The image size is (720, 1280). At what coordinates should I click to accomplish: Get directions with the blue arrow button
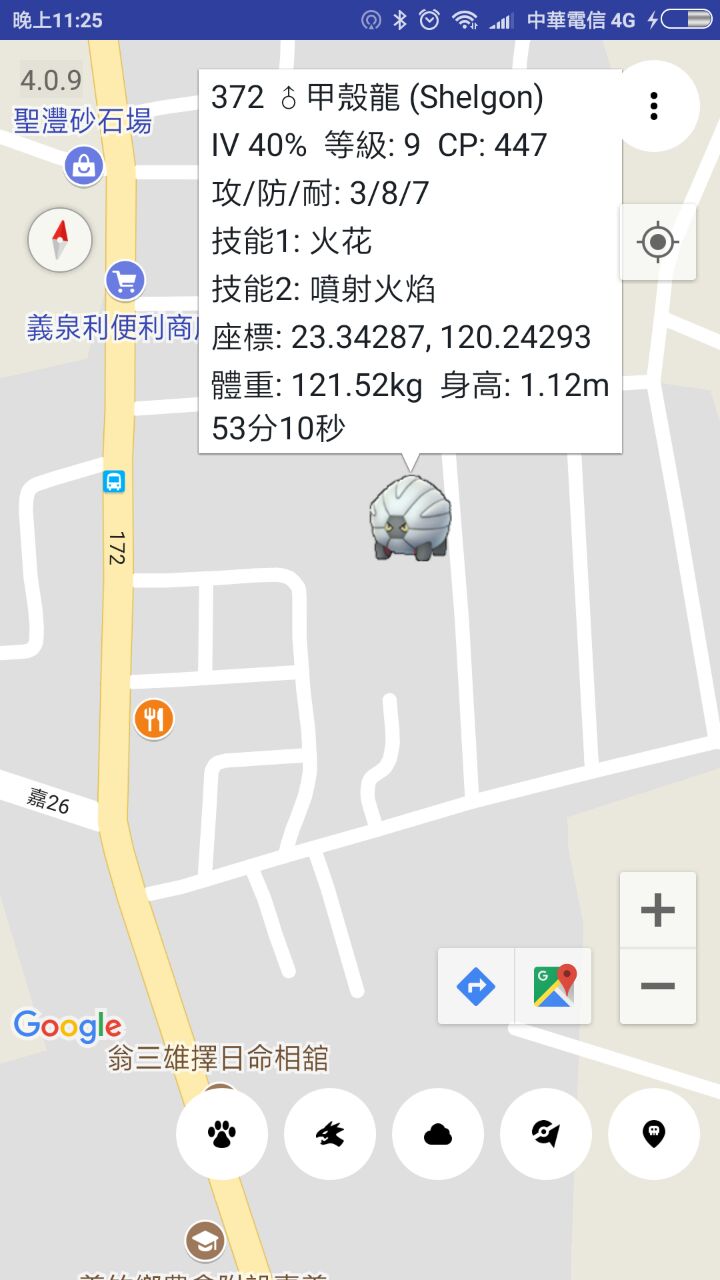point(476,987)
